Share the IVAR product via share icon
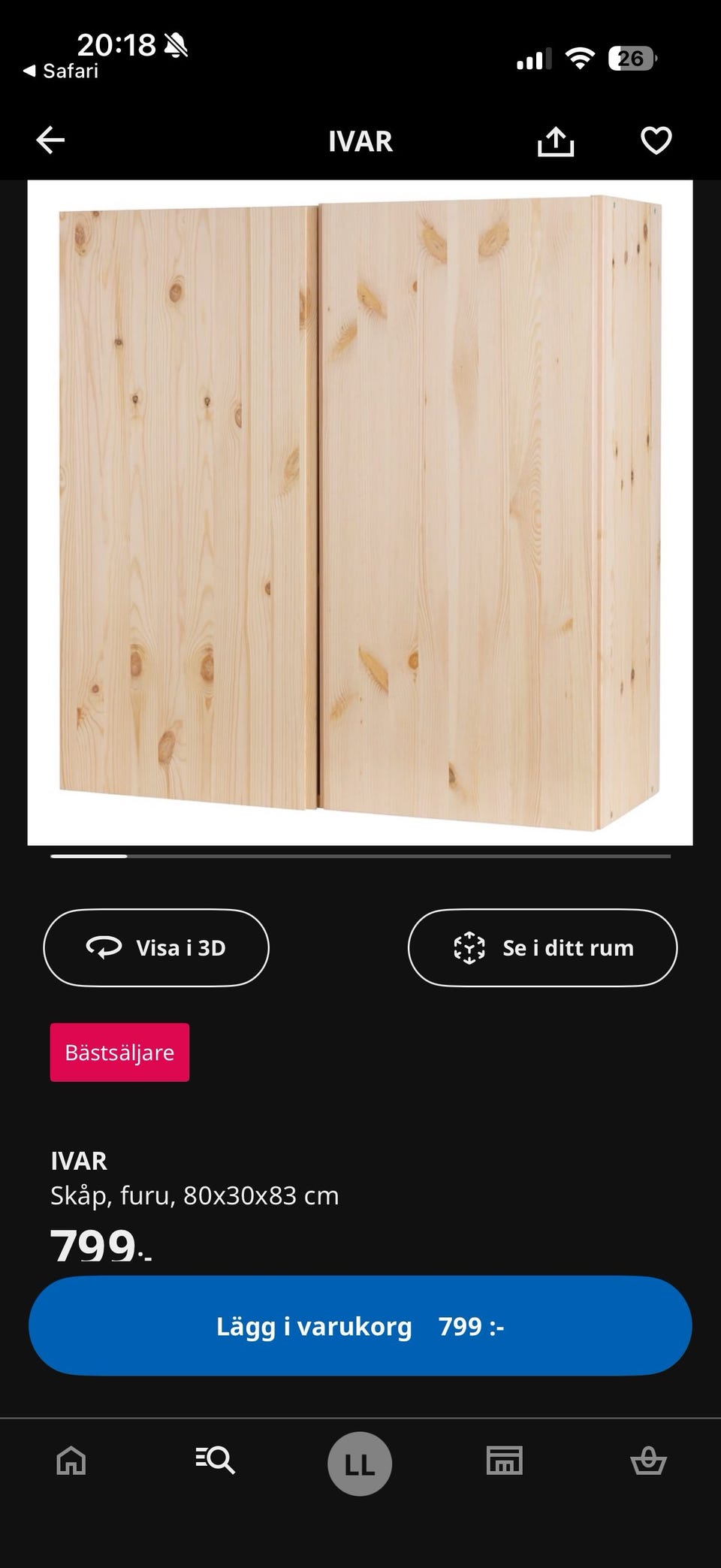The width and height of the screenshot is (721, 1568). (556, 140)
